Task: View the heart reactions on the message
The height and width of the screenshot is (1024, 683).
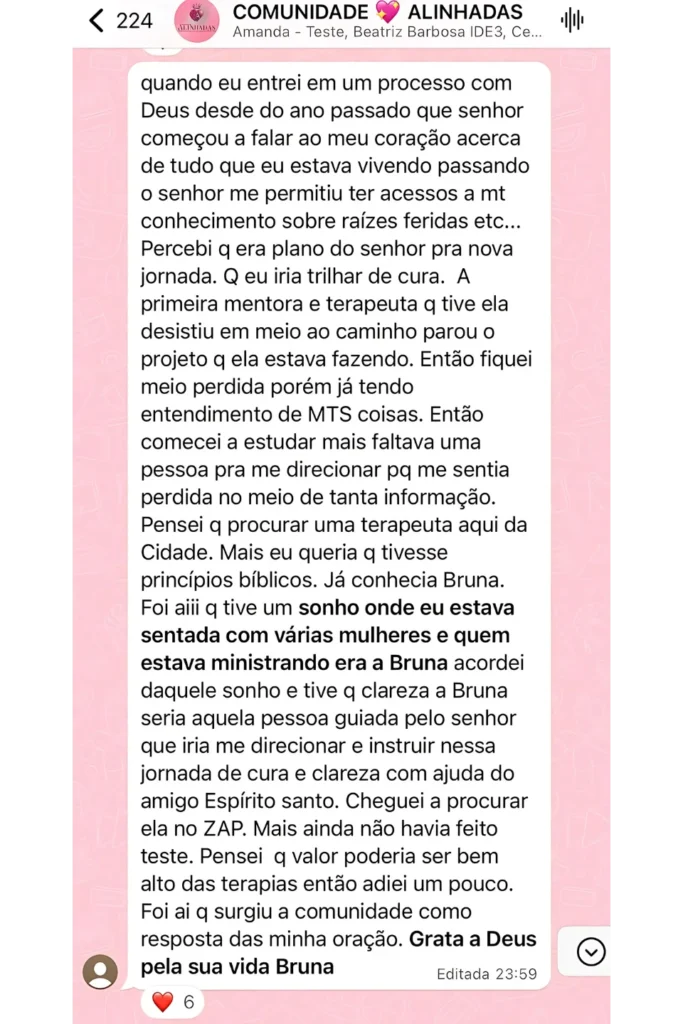Action: pos(173,1001)
